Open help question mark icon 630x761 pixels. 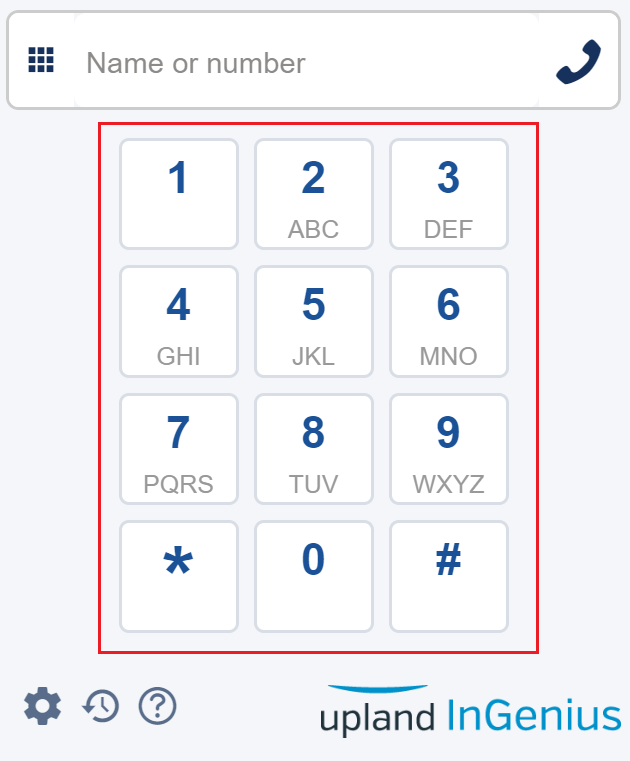click(x=157, y=706)
